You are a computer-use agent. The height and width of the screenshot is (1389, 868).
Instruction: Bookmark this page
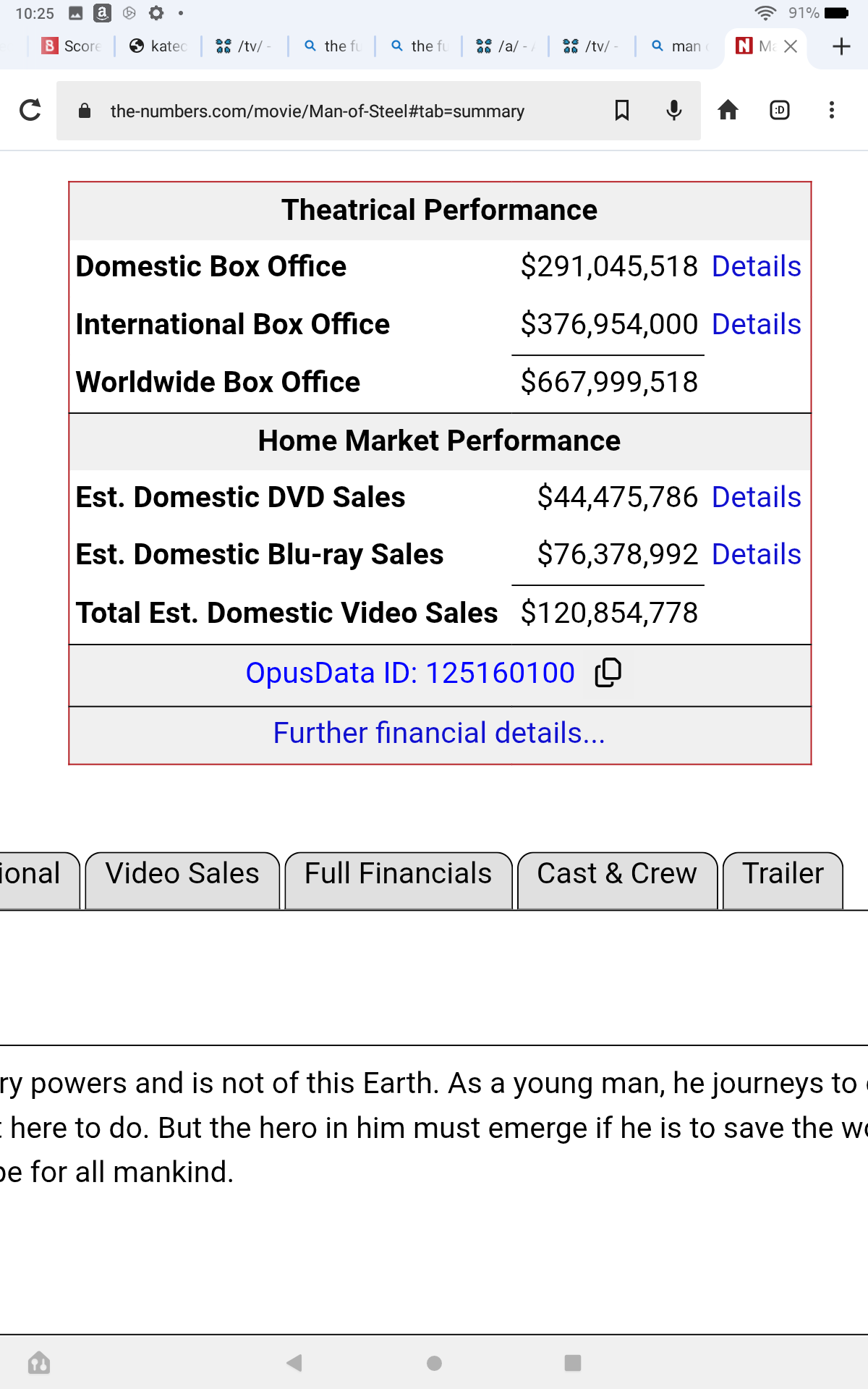(x=622, y=111)
